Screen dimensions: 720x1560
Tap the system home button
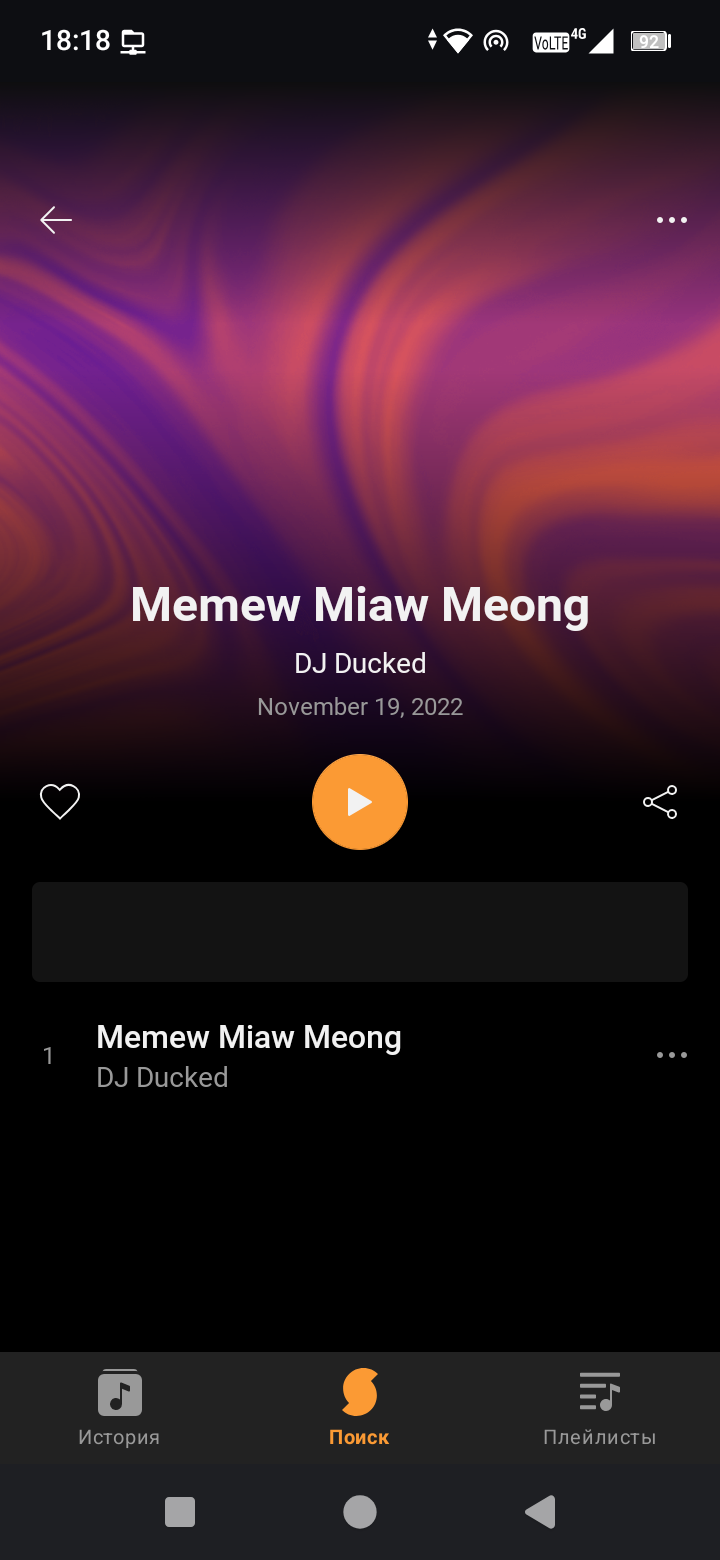pyautogui.click(x=360, y=1512)
